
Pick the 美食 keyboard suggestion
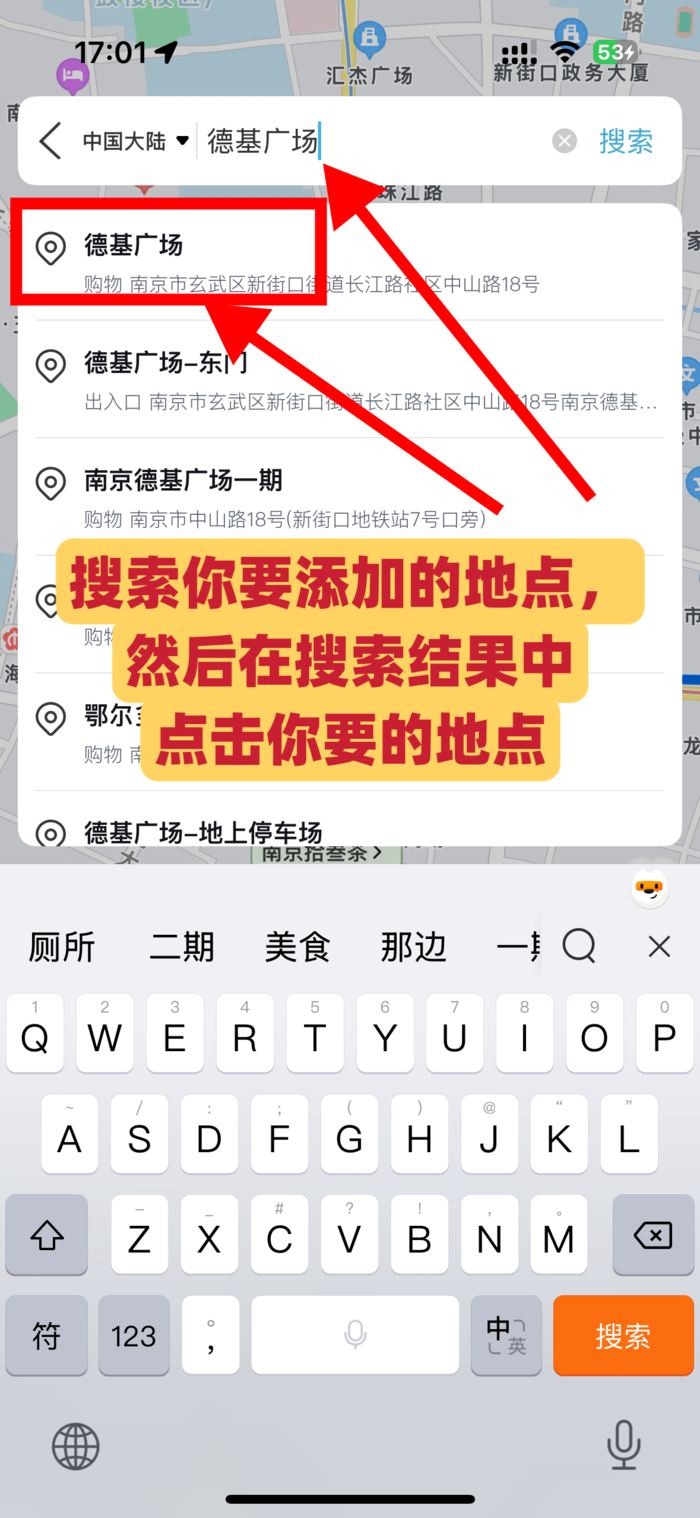(298, 946)
